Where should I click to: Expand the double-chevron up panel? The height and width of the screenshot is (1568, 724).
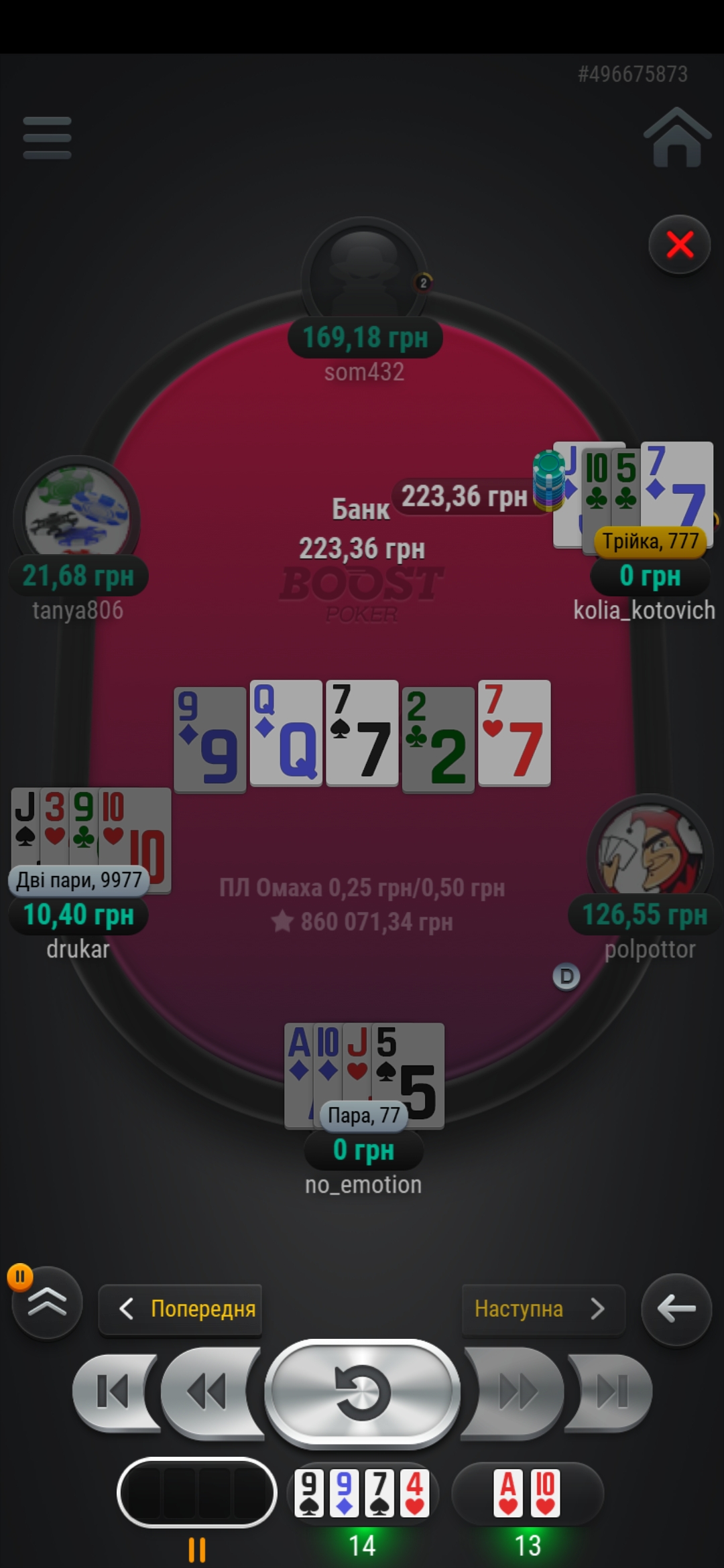47,1303
